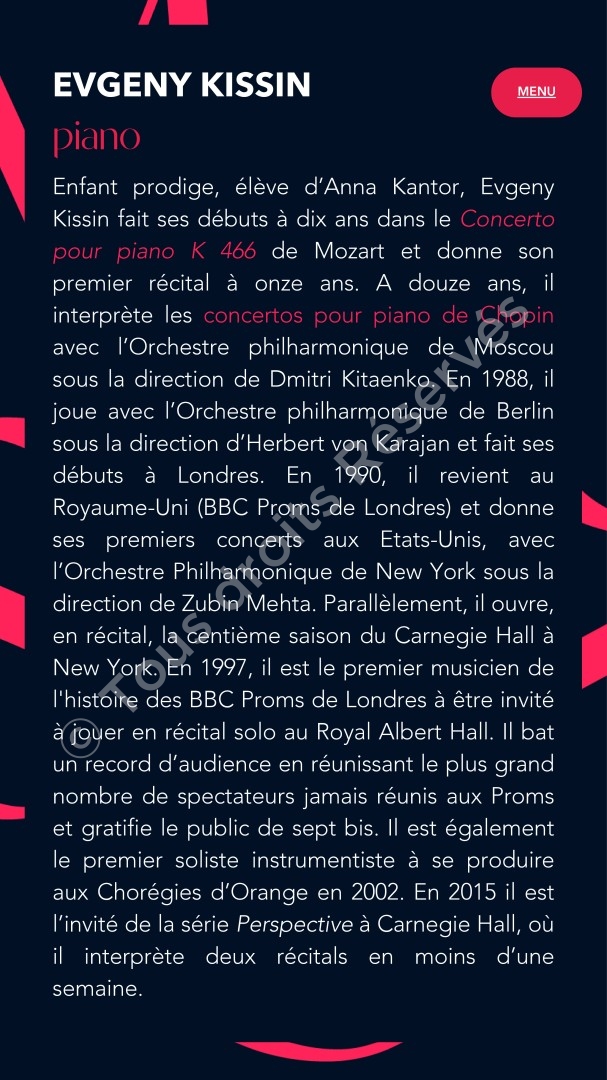Open the Concerto pour piano K 466 link
The image size is (607, 1080).
tap(154, 251)
